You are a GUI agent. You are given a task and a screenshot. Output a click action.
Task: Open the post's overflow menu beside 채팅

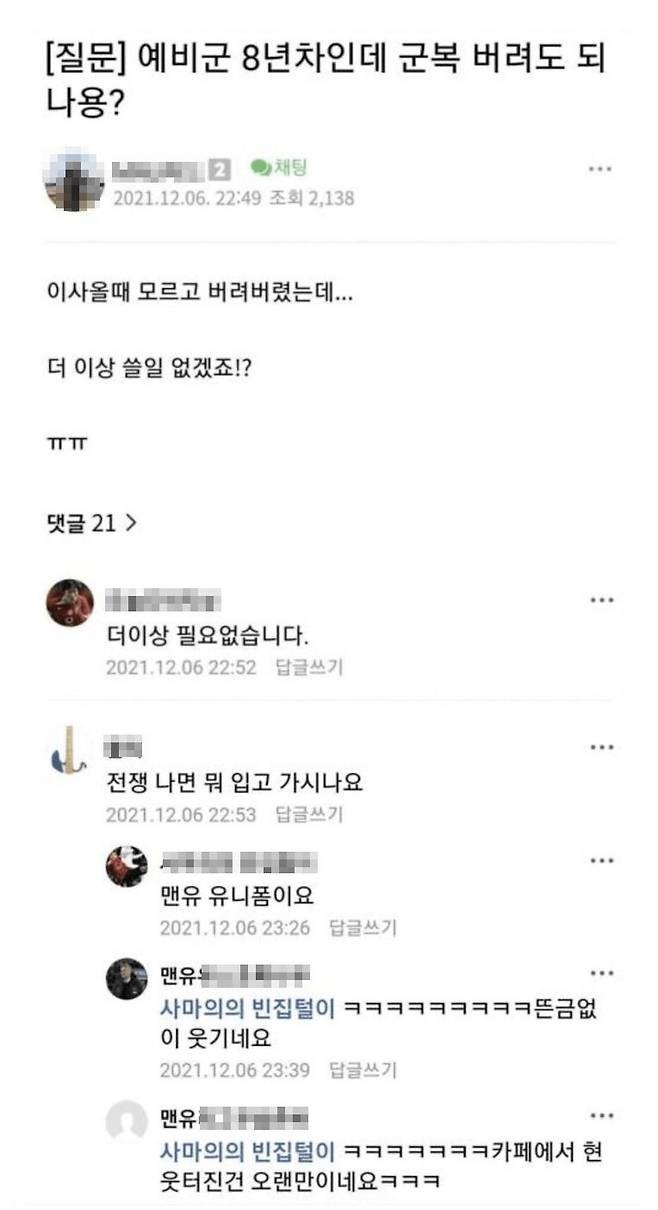tap(599, 169)
